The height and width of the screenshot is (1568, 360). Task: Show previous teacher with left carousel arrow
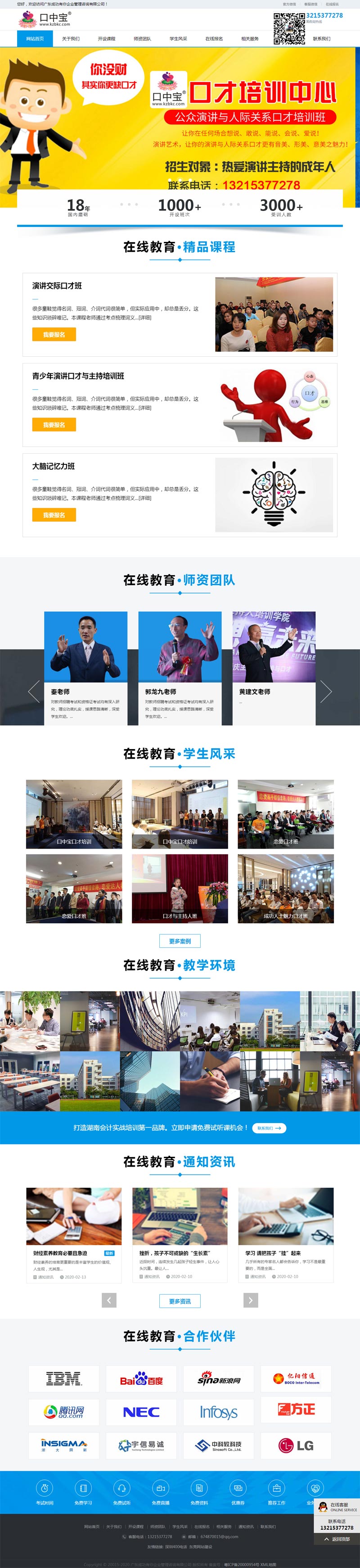point(34,691)
